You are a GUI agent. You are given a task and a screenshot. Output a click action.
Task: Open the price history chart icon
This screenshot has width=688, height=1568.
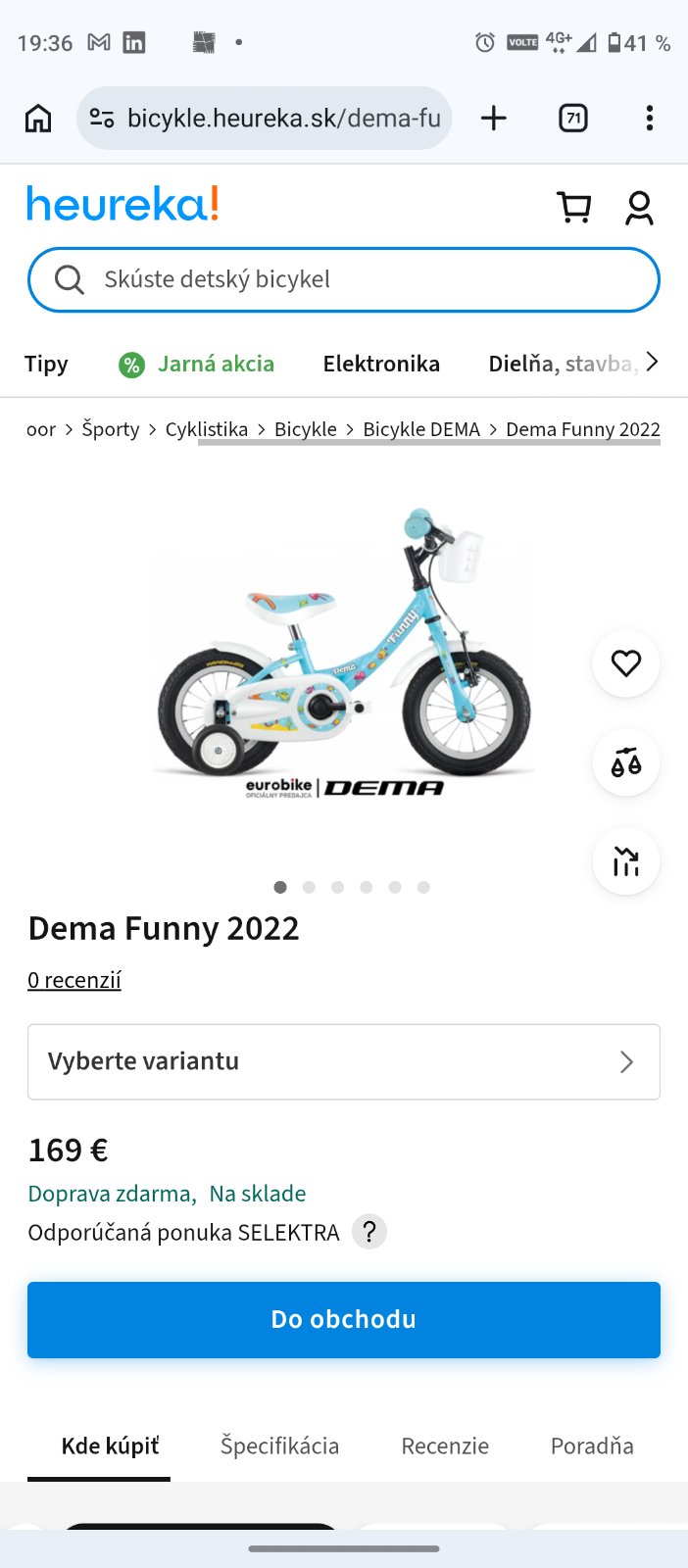pyautogui.click(x=626, y=861)
